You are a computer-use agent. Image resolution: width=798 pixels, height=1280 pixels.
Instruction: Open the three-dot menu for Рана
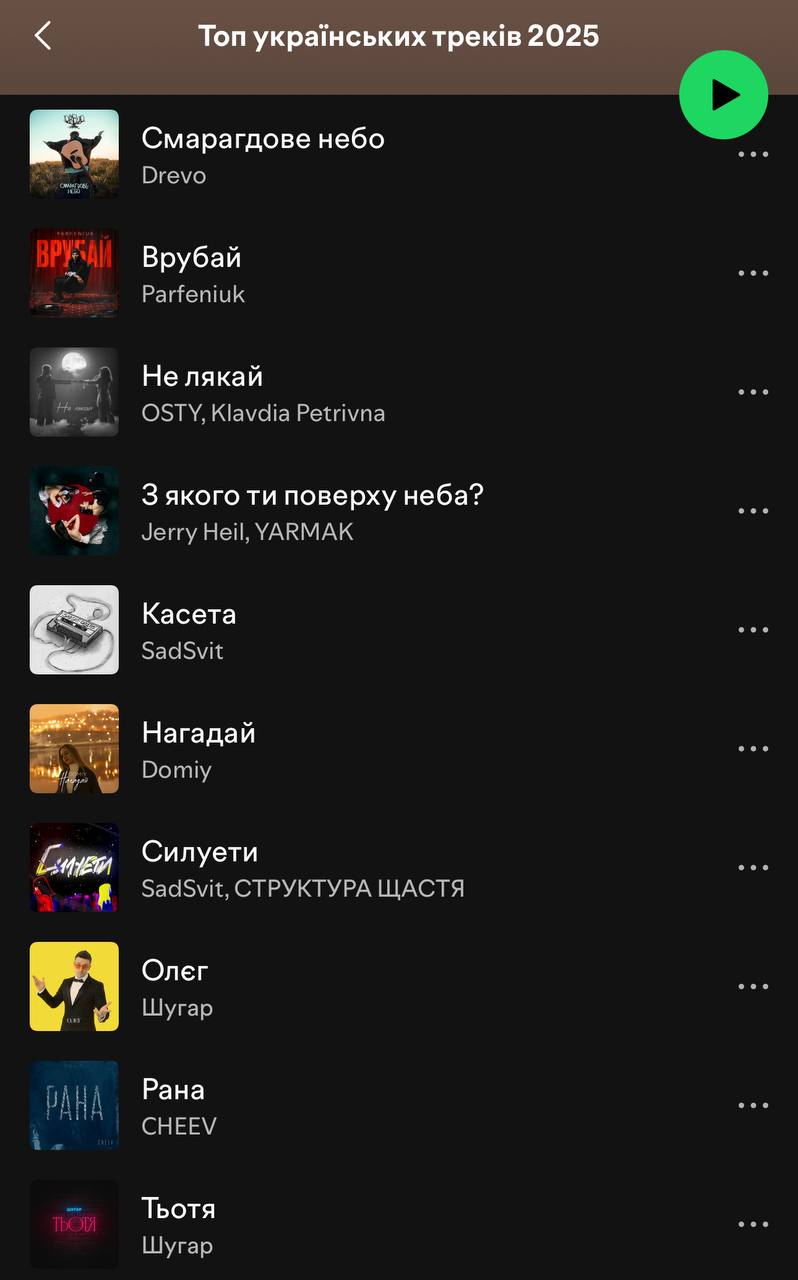(x=752, y=1106)
